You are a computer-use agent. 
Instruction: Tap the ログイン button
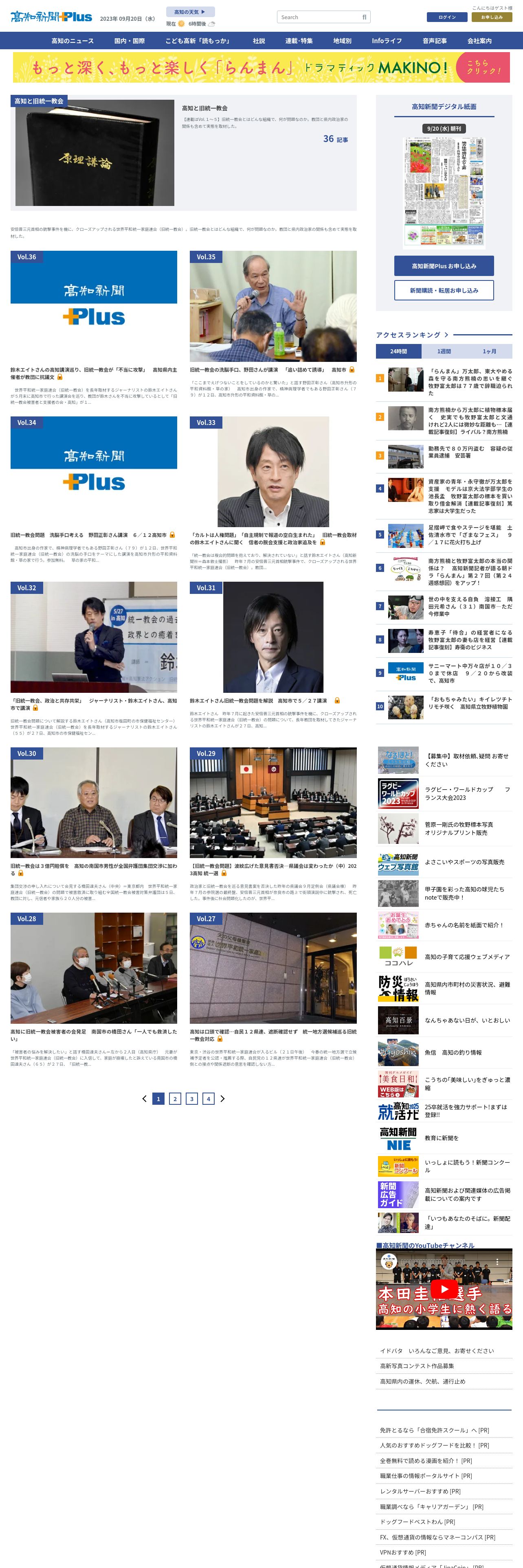[446, 17]
